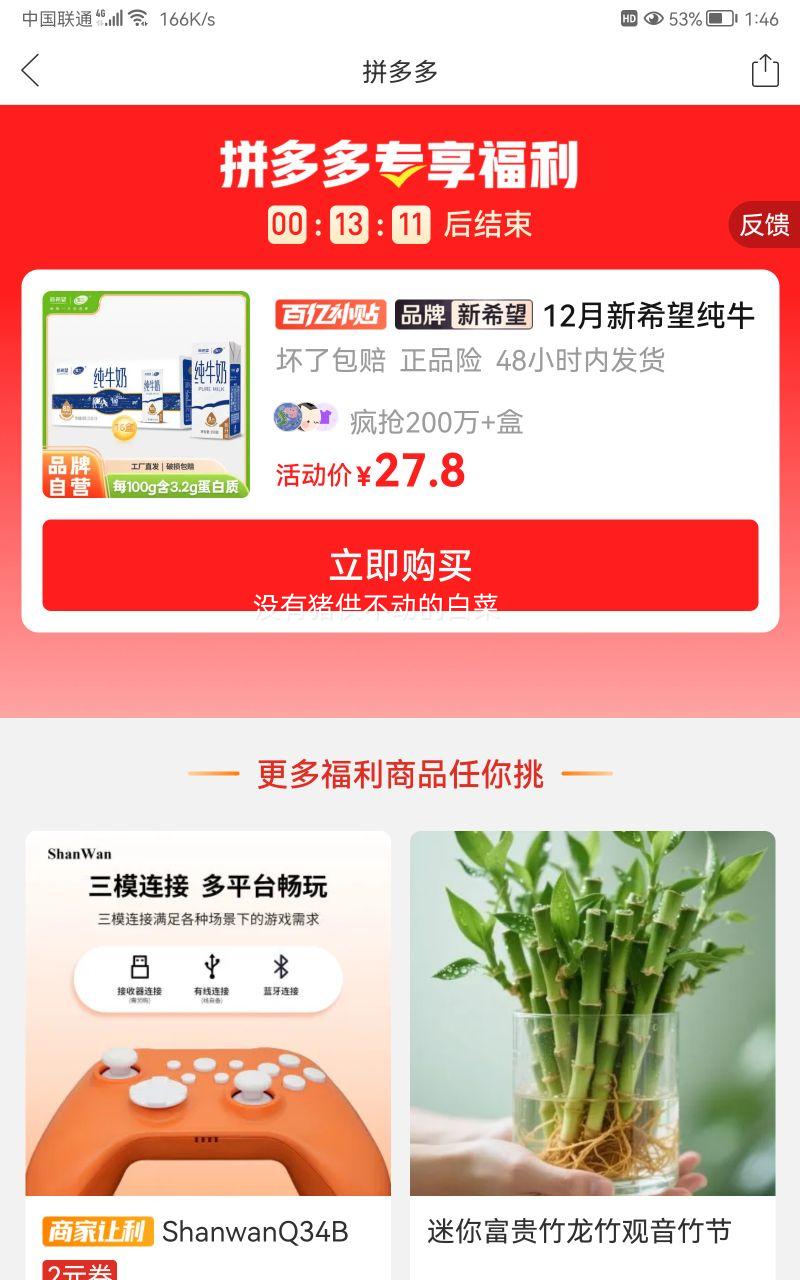The height and width of the screenshot is (1280, 800).
Task: Tap the Wi-Fi icon in the status bar
Action: 138,16
